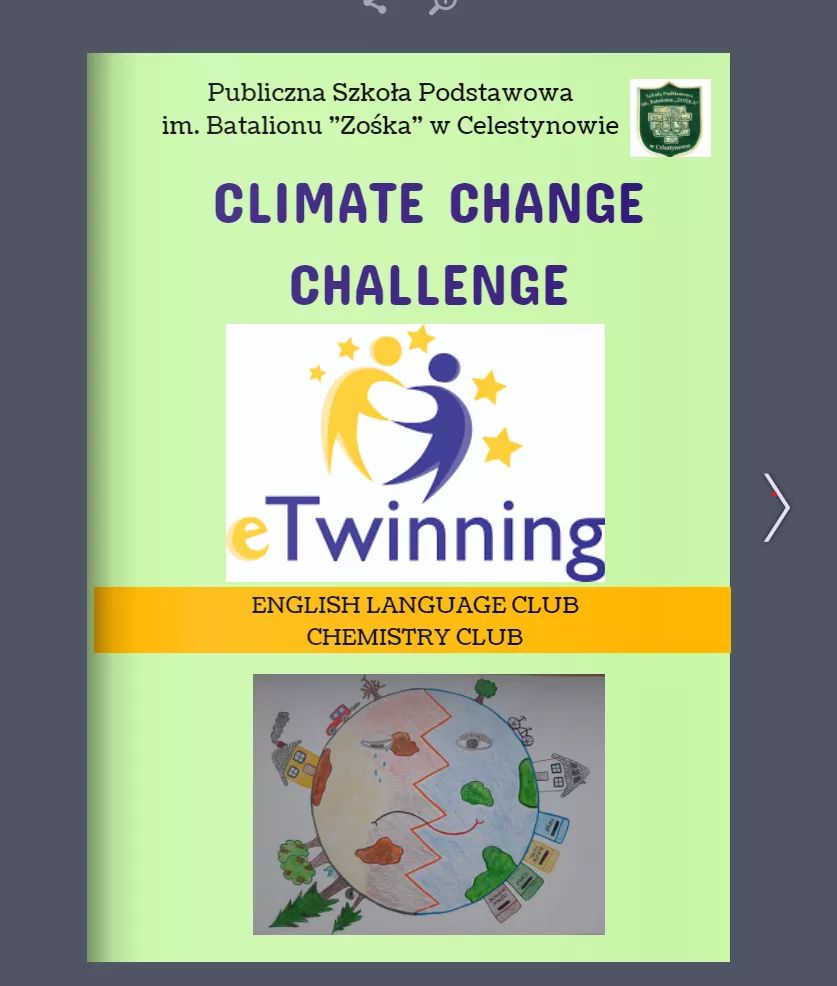The image size is (837, 986).
Task: Go to the next page arrow
Action: pyautogui.click(x=776, y=508)
